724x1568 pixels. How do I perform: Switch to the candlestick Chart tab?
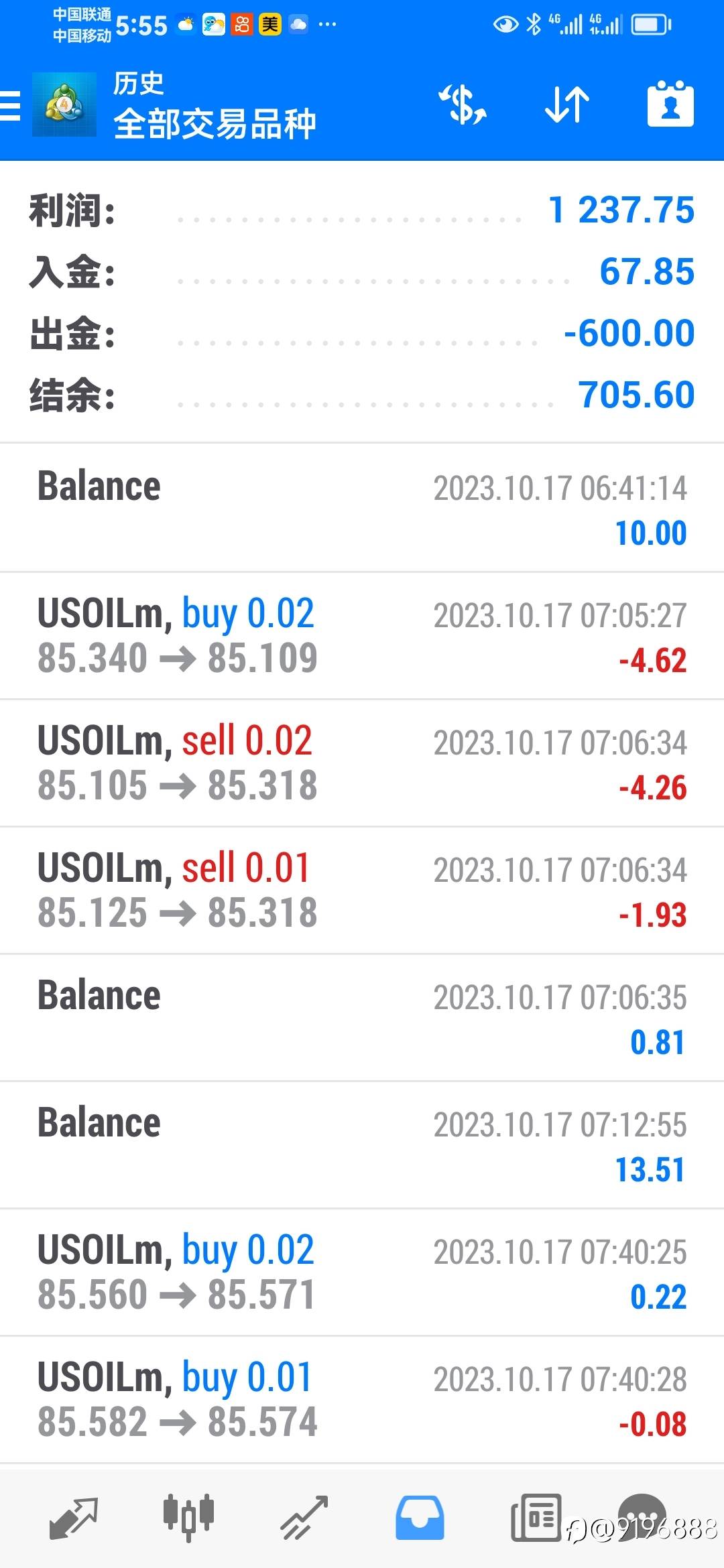pyautogui.click(x=188, y=1517)
